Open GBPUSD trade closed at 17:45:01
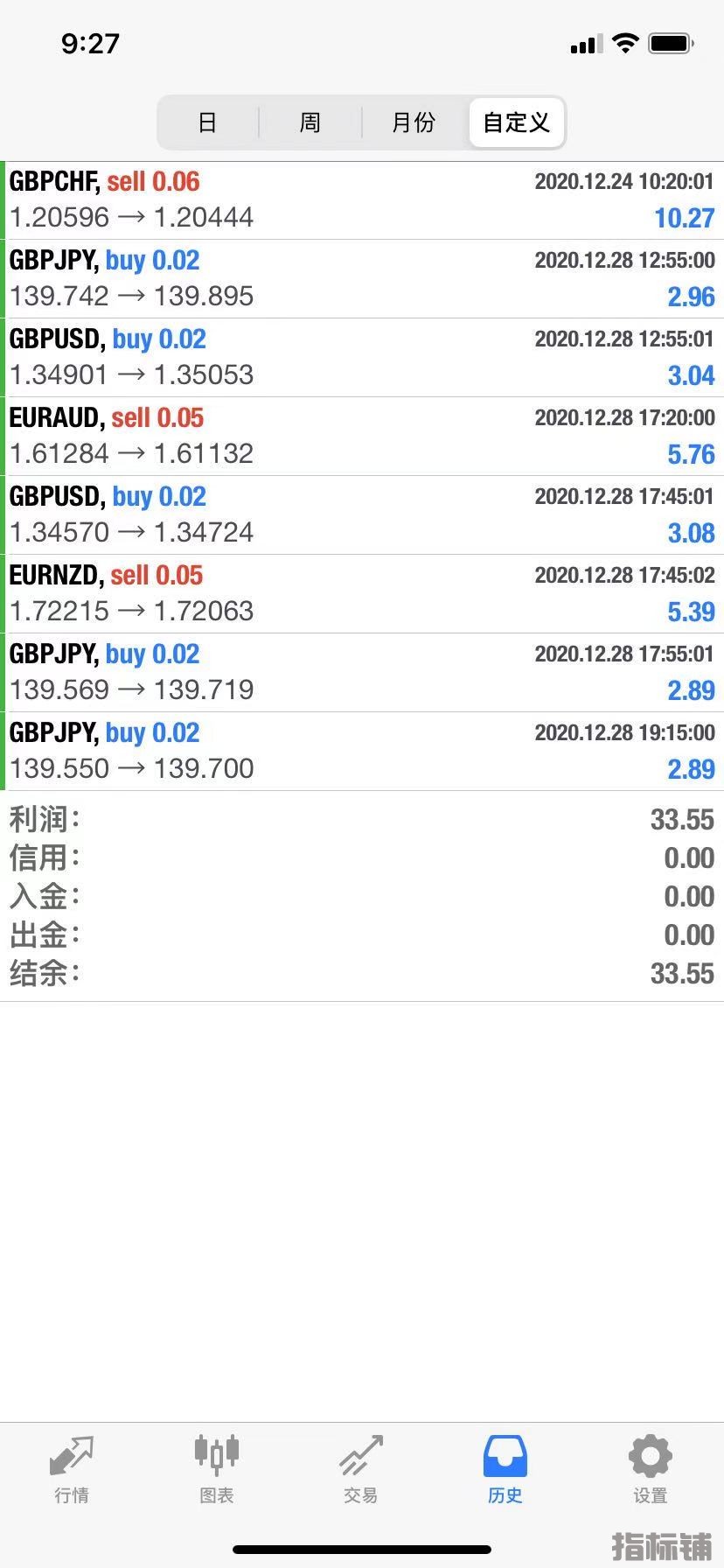Image resolution: width=724 pixels, height=1568 pixels. pos(362,514)
